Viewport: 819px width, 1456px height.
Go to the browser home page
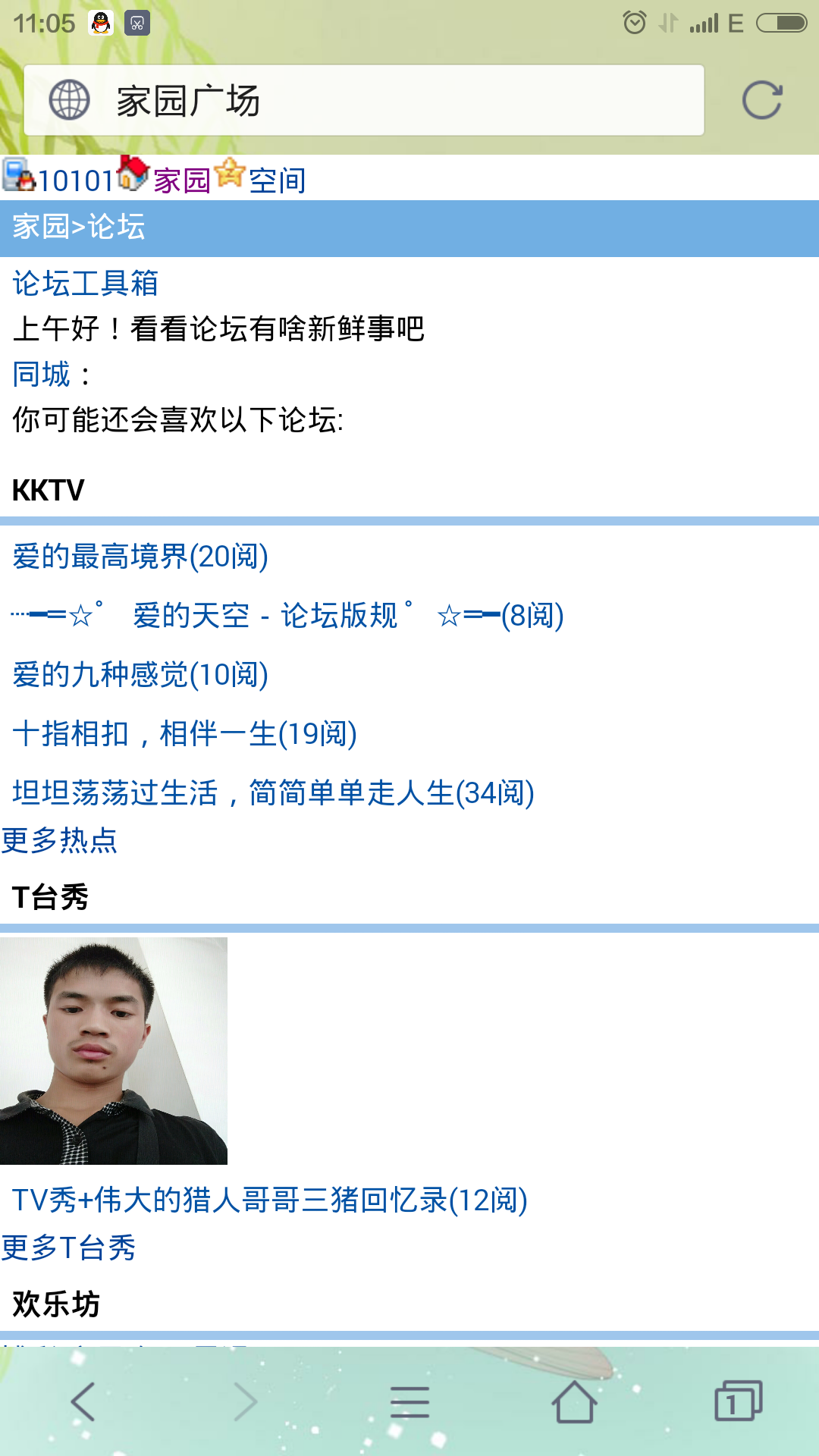pos(574,1401)
